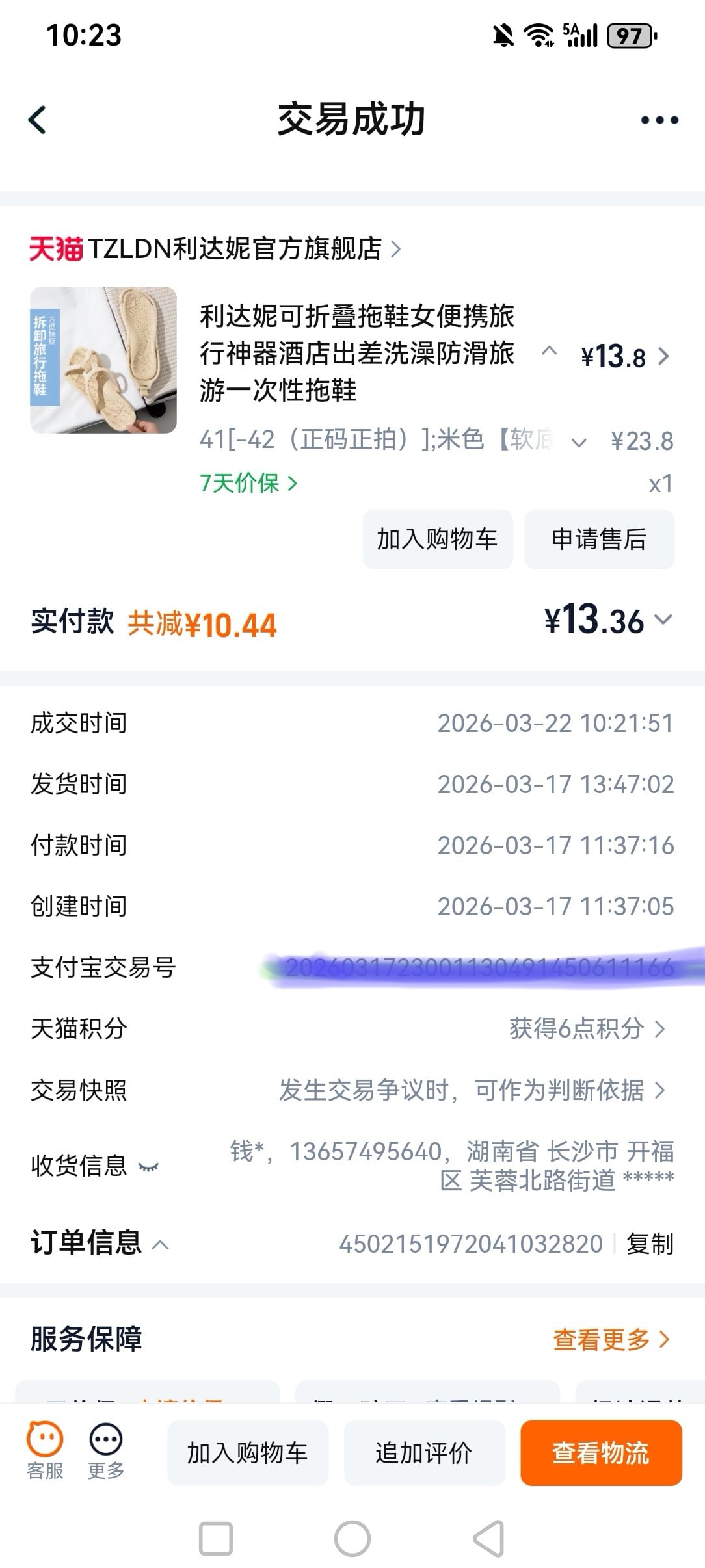Copy the order number with 复制

tap(650, 1244)
